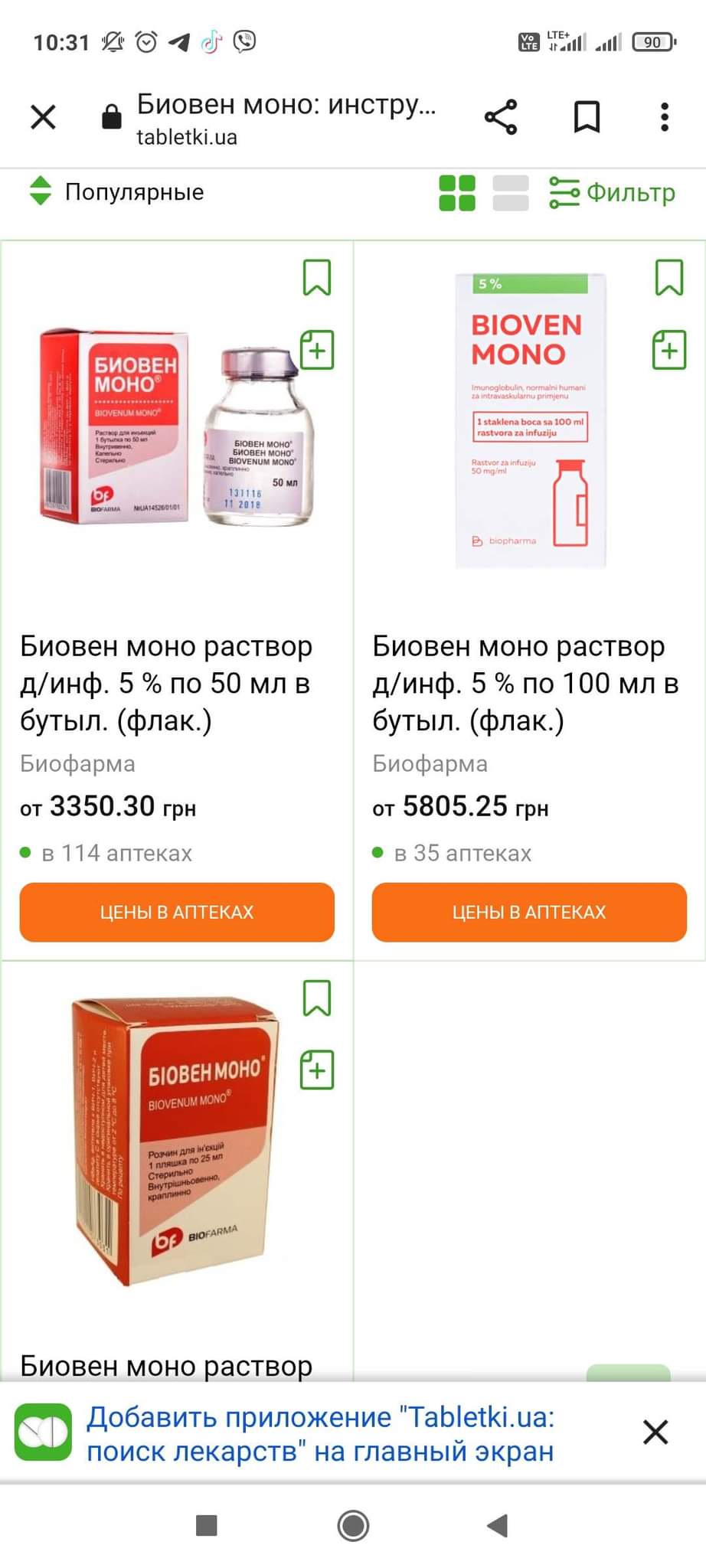This screenshot has height=1568, width=706.
Task: Add Биовен моно 100 мл to list
Action: pos(668,350)
